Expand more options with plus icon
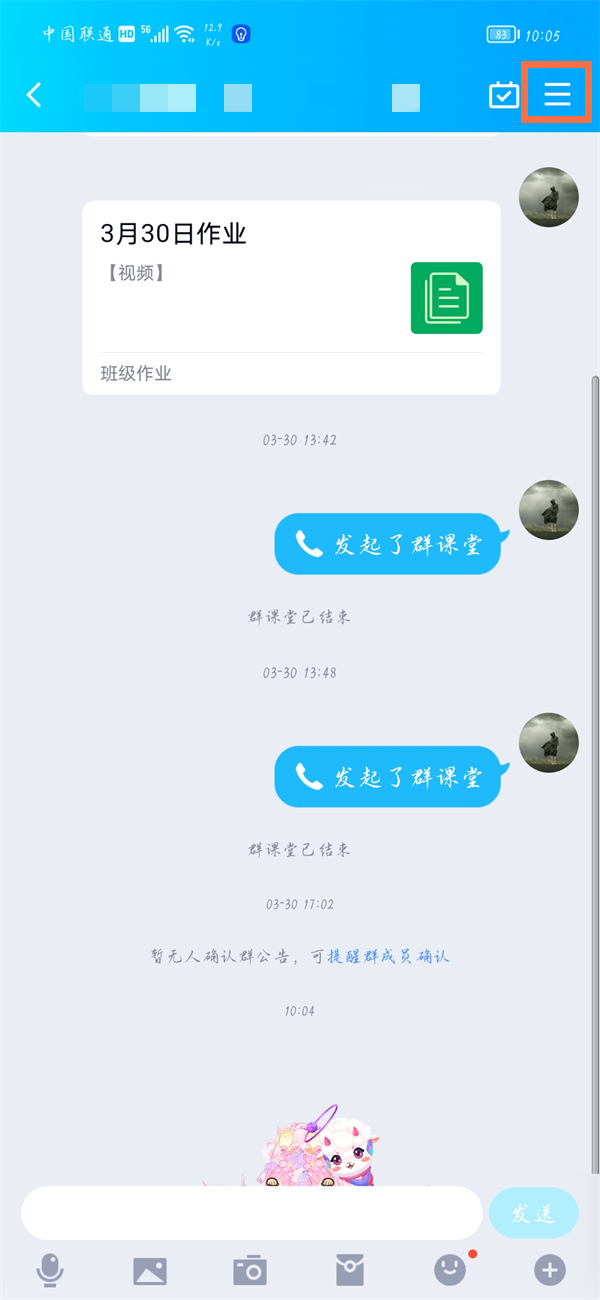The image size is (600, 1300). 549,1271
